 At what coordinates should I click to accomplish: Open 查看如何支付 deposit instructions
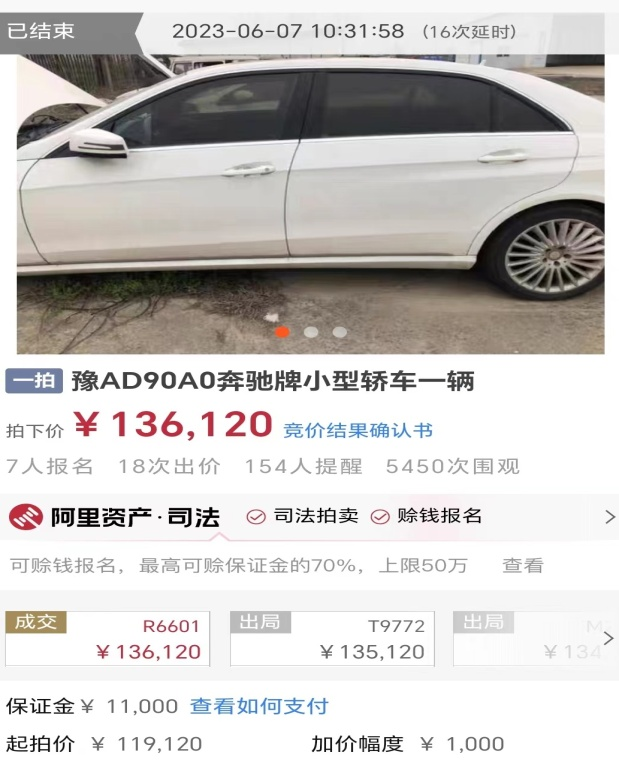[x=259, y=706]
